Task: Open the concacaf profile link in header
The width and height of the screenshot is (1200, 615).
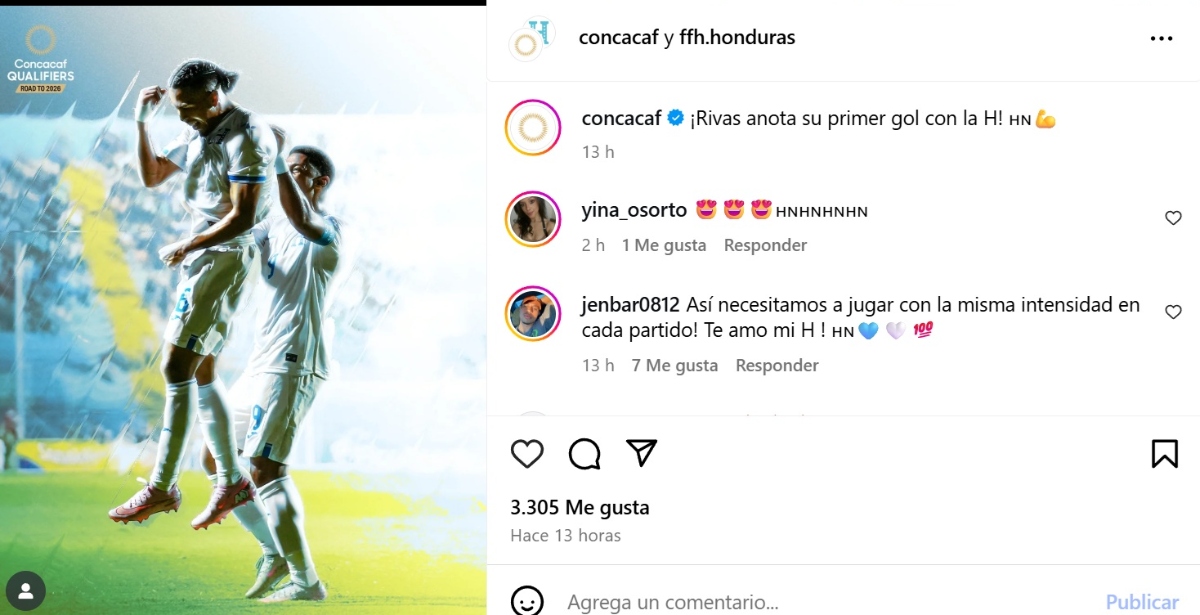Action: tap(618, 38)
